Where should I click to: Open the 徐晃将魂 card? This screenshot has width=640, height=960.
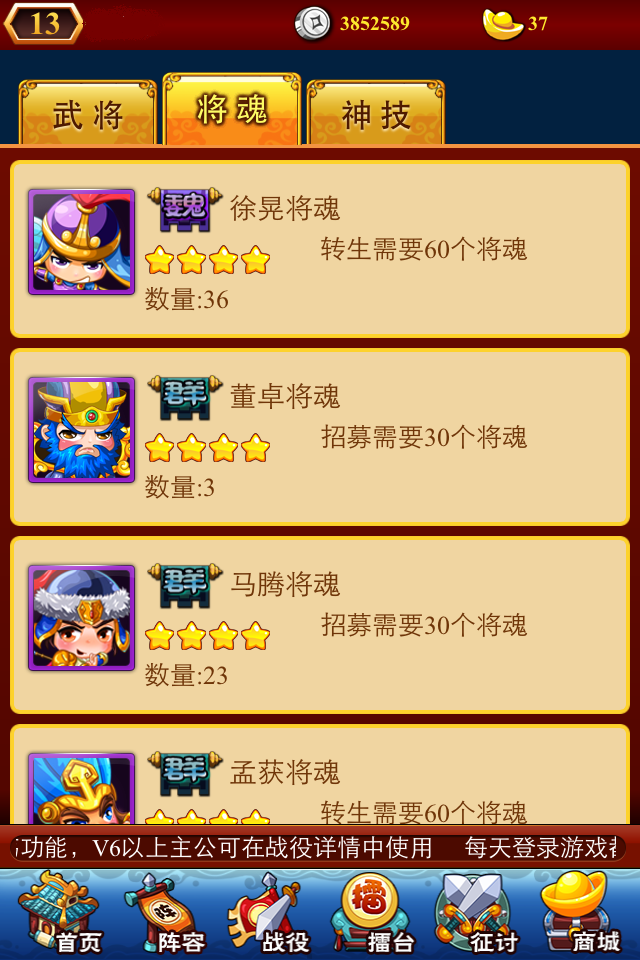click(320, 249)
